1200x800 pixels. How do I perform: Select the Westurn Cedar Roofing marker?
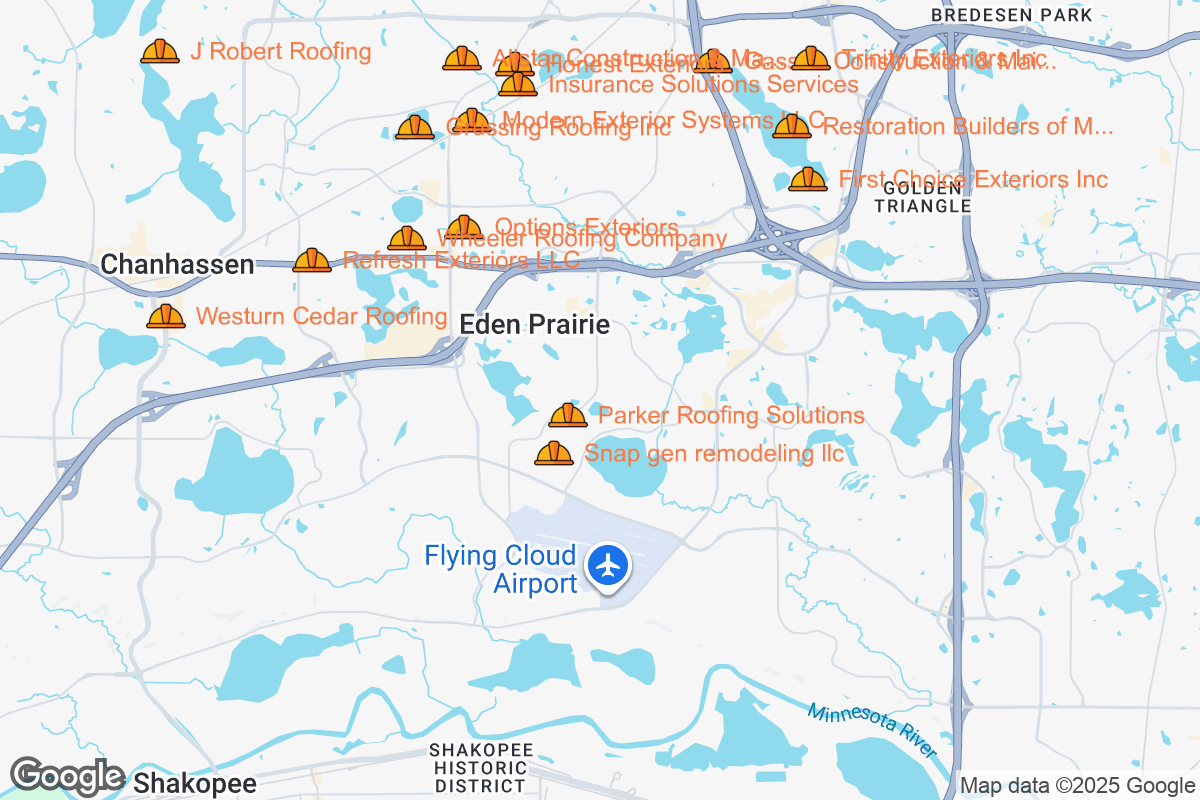click(166, 317)
